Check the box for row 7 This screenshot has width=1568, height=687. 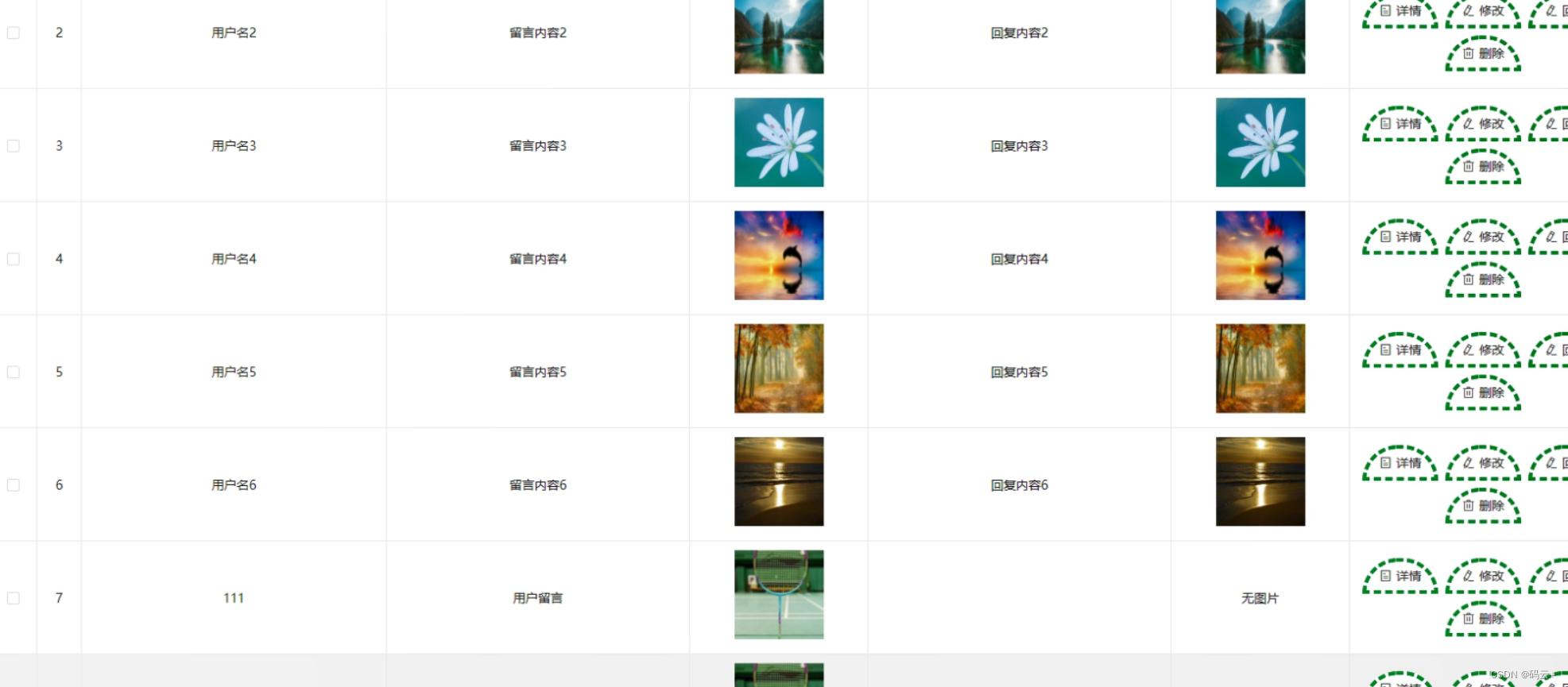tap(14, 598)
